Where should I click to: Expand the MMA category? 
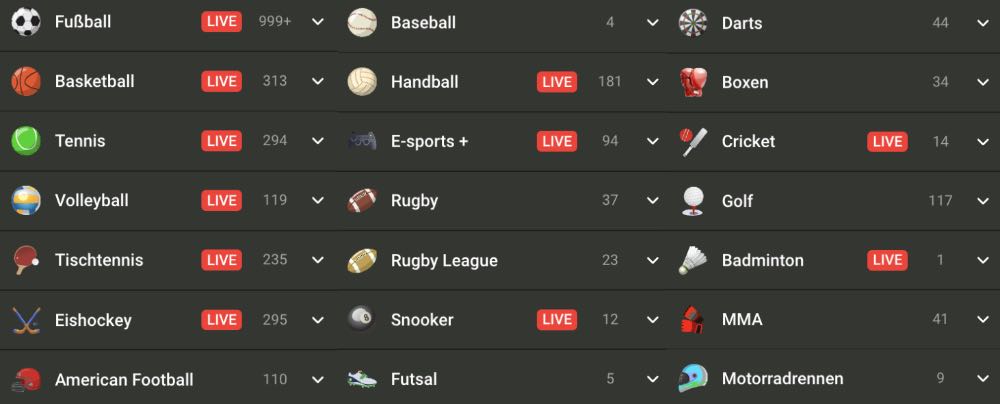coord(982,320)
